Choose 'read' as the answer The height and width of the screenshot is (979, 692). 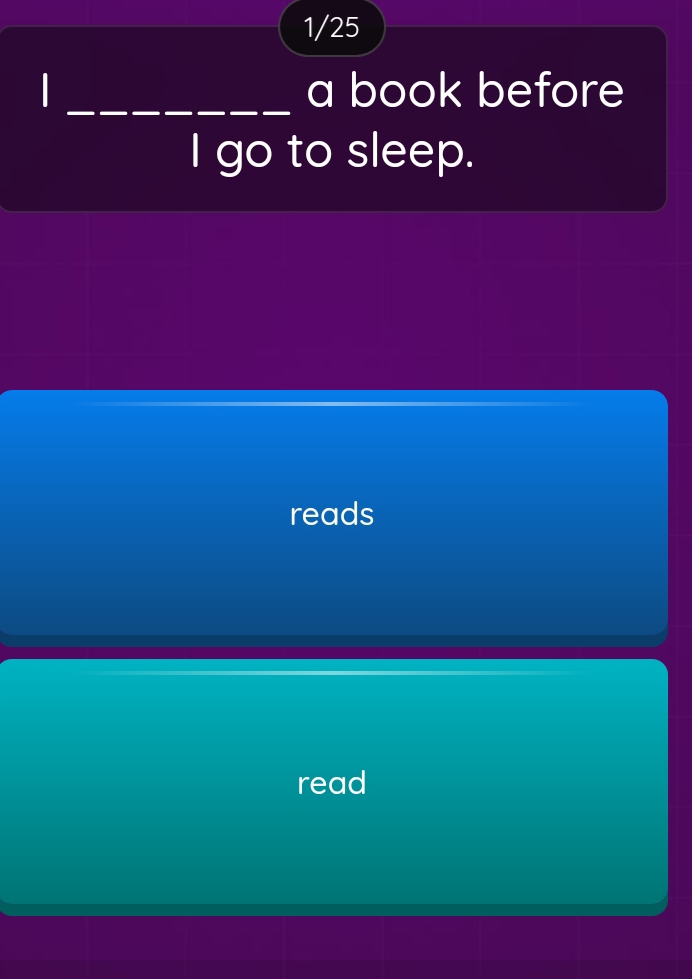(x=332, y=783)
